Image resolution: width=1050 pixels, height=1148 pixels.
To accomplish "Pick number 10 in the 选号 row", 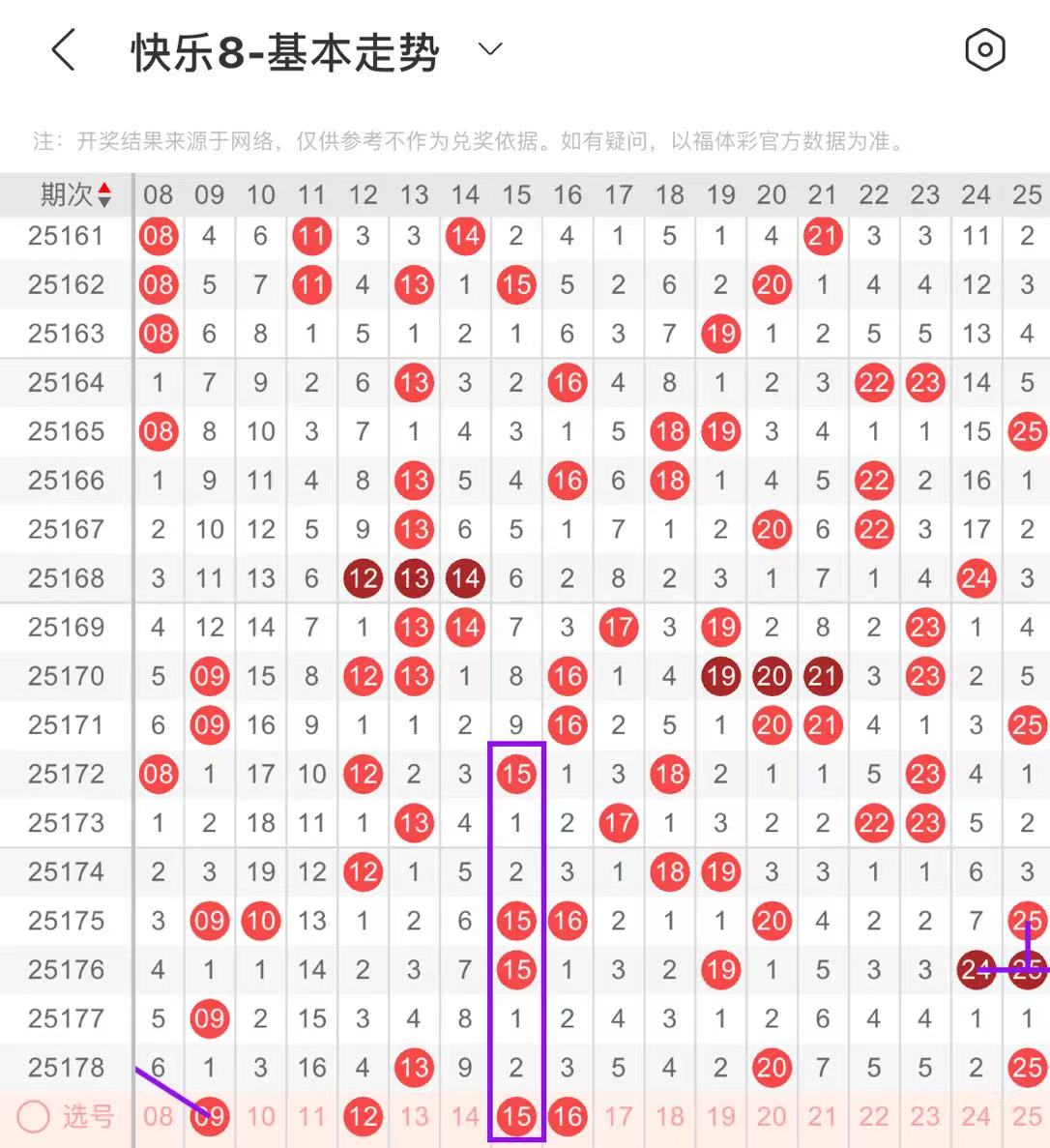I will click(260, 1117).
